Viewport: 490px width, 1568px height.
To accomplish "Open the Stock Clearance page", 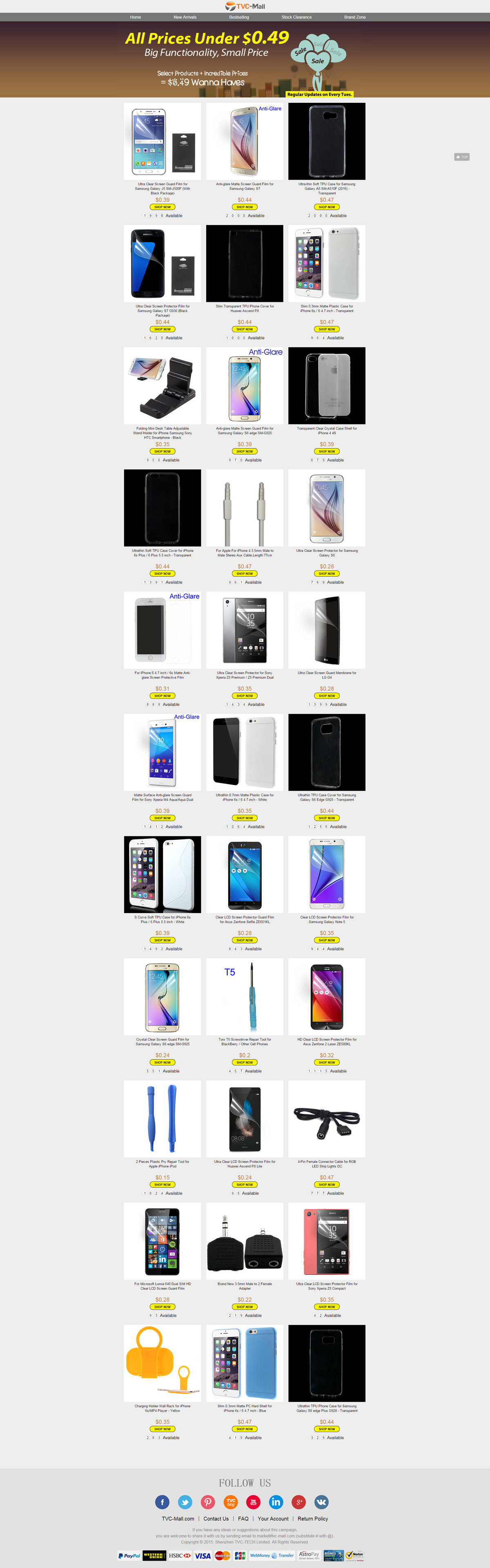I will [x=296, y=17].
